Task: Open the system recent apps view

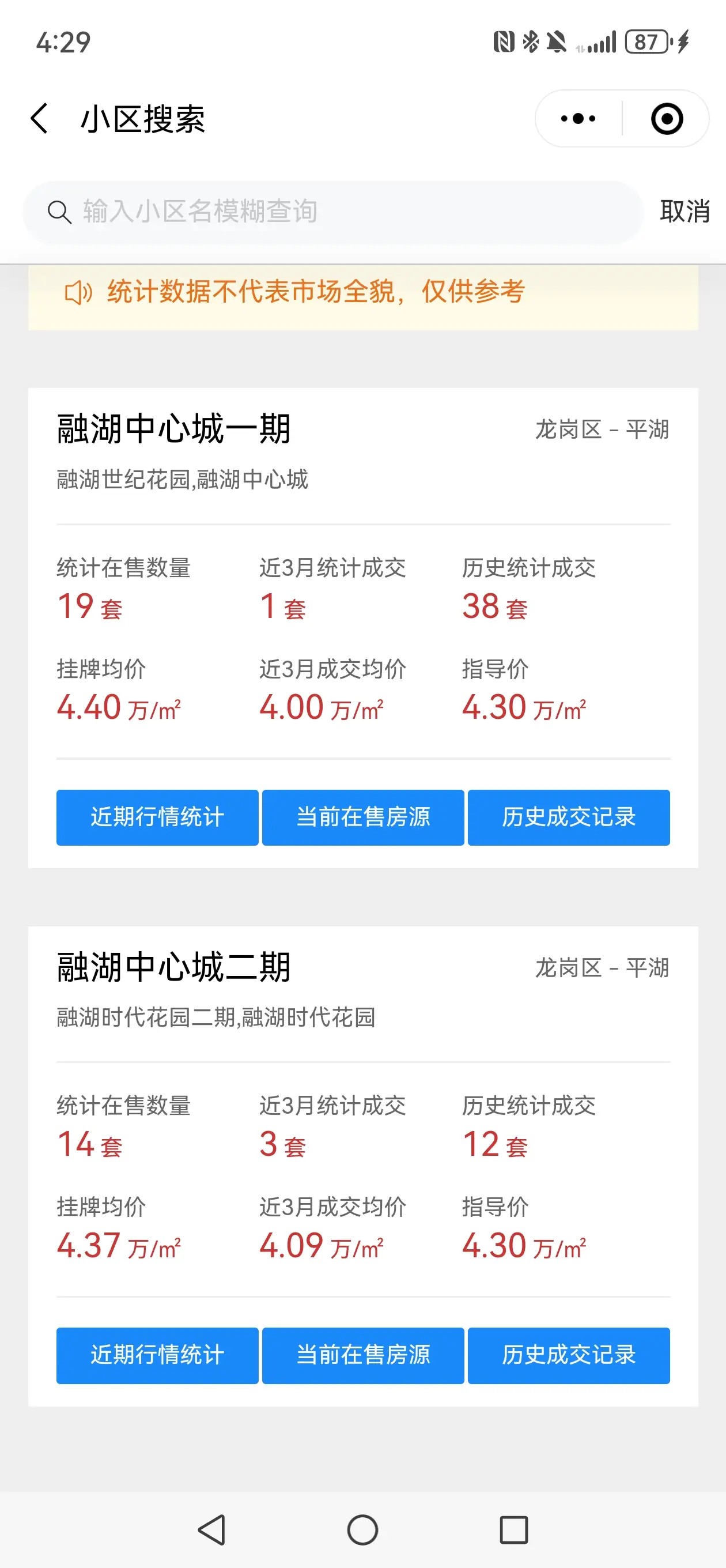Action: [513, 1529]
